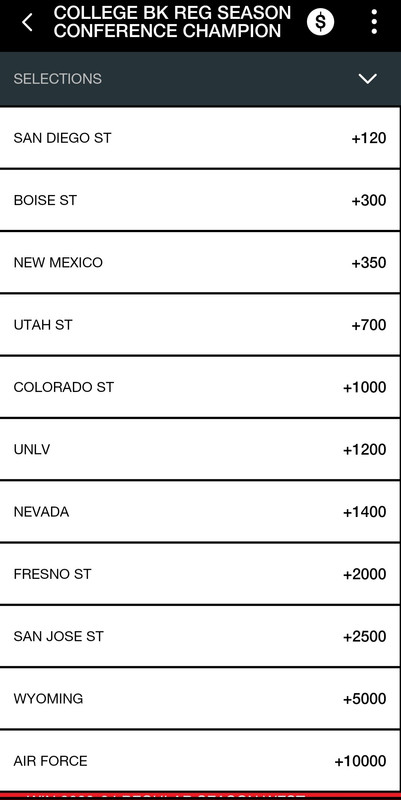Collapse the Selections section chevron
This screenshot has height=800, width=401.
367,79
